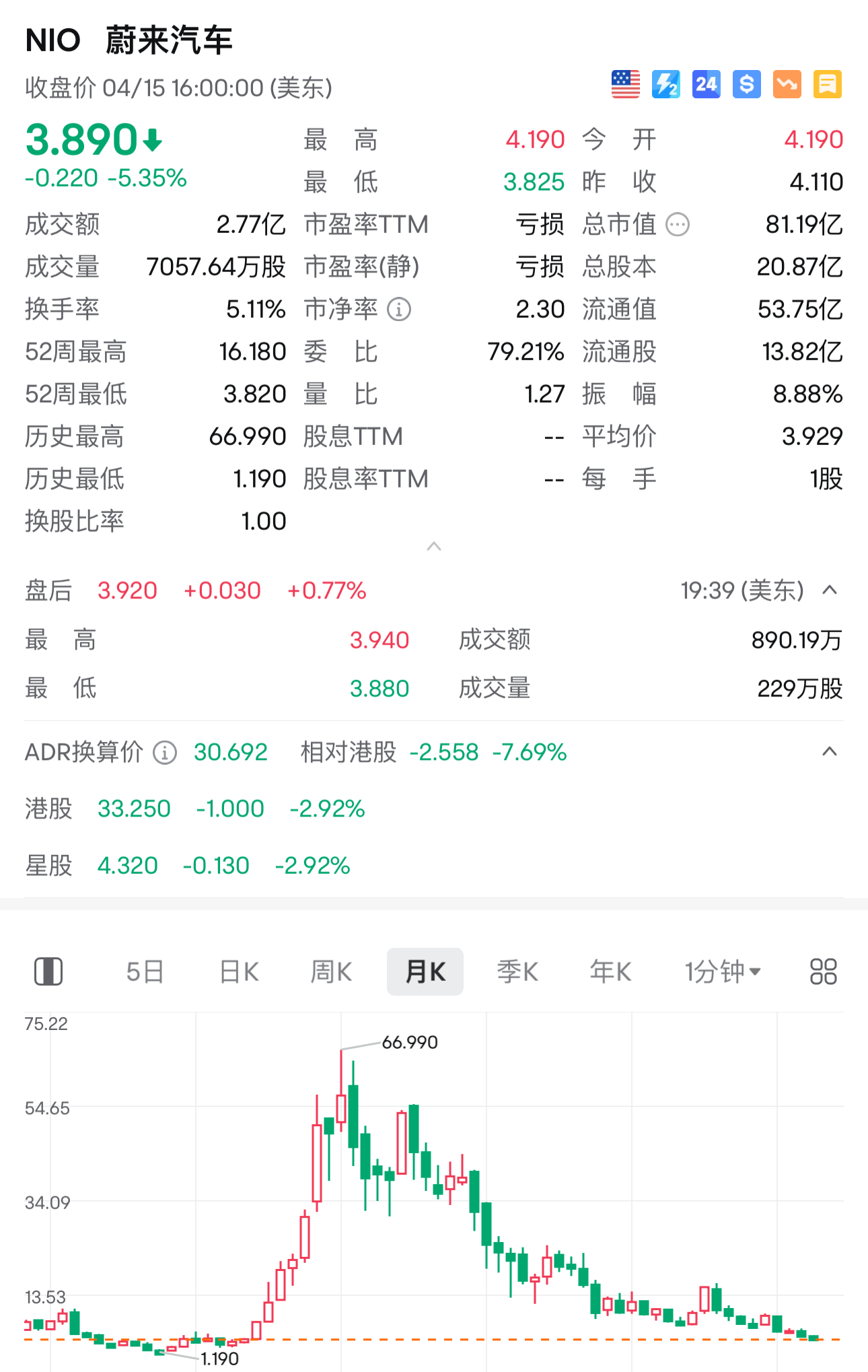Tap the blue lightning icon
The image size is (868, 1372).
[x=666, y=84]
